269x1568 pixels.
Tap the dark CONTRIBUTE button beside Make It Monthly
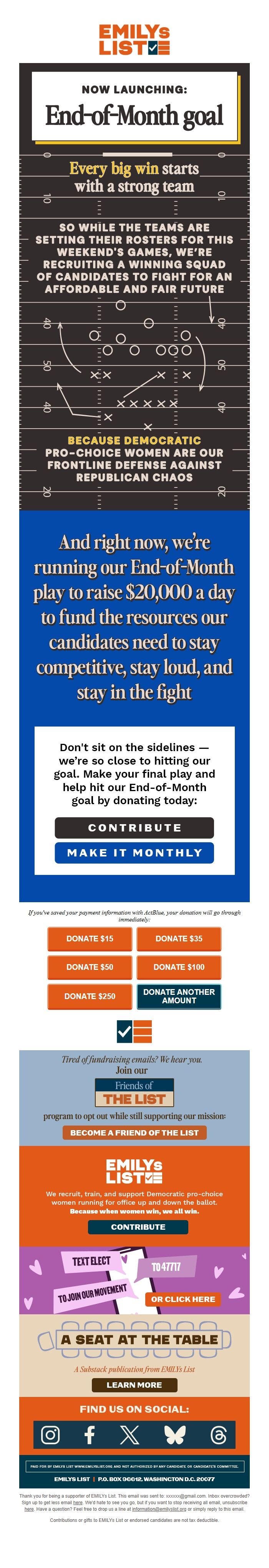(134, 827)
